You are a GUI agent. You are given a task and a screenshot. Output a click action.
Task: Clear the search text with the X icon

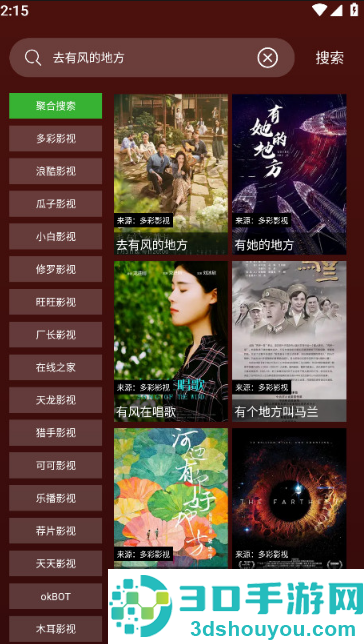(x=267, y=58)
